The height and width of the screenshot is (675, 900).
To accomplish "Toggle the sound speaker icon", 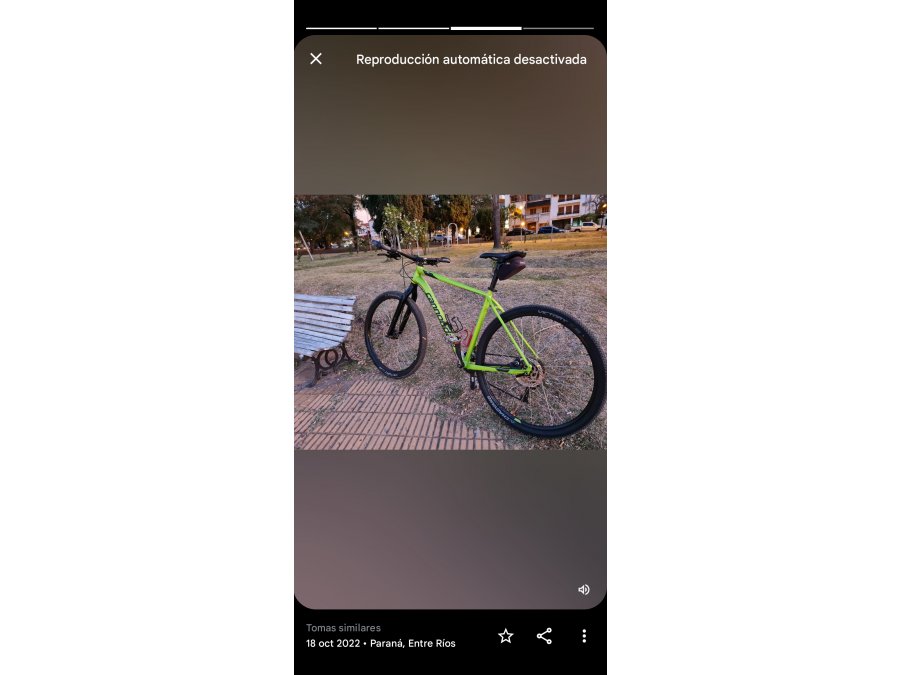I will 584,590.
